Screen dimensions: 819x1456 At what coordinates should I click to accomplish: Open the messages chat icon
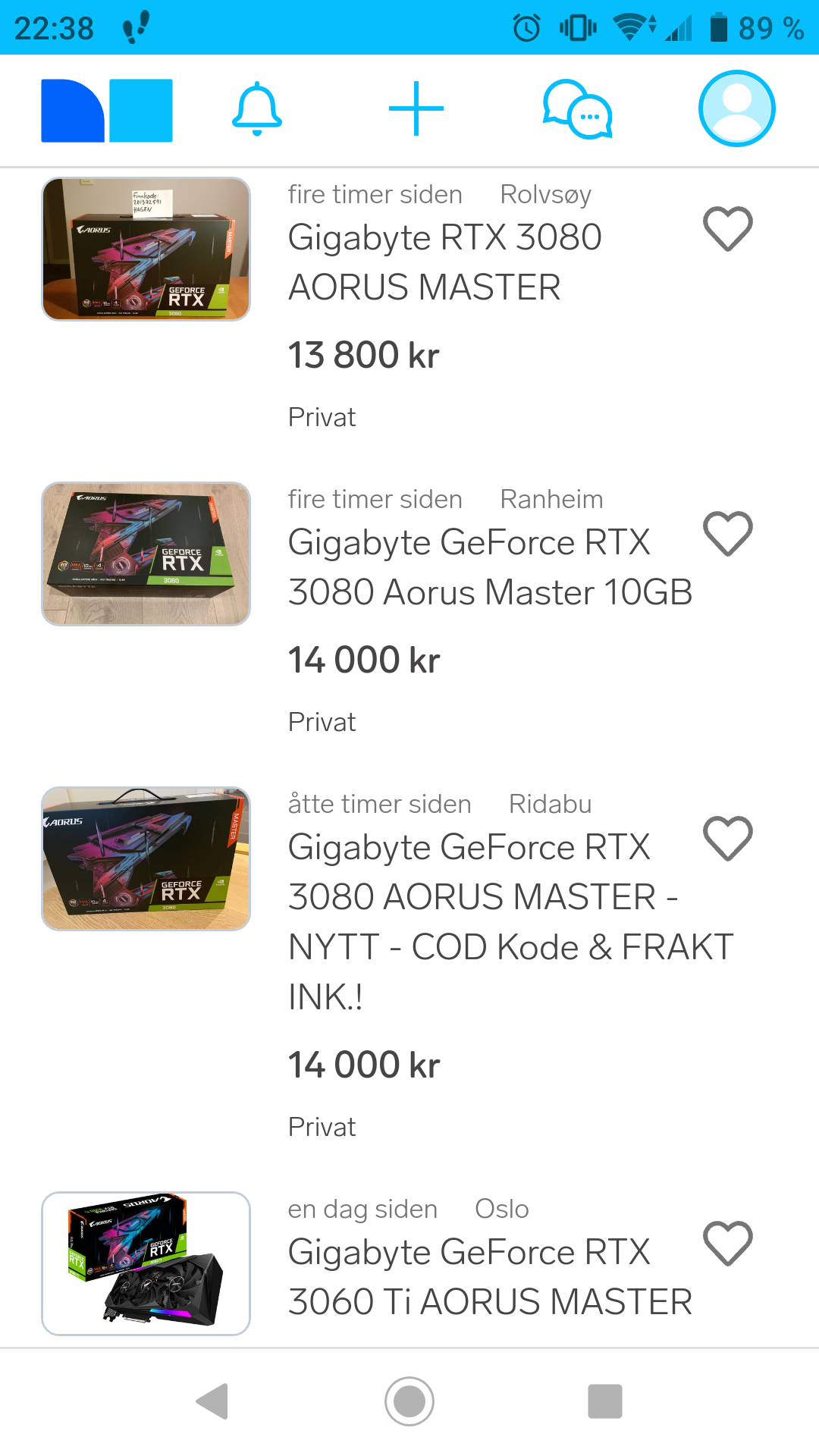pos(578,109)
